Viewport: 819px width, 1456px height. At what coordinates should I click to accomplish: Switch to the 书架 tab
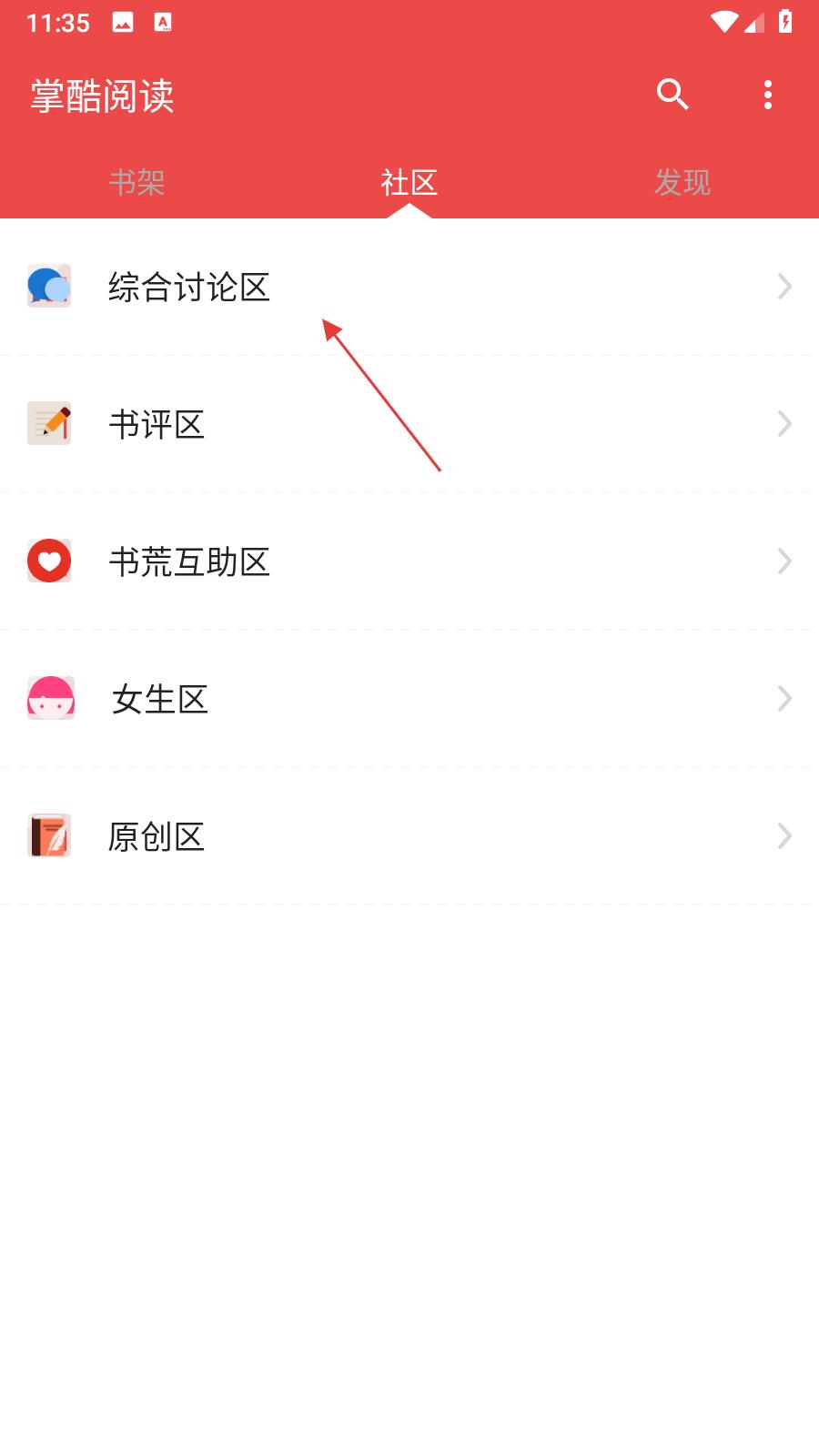tap(136, 183)
